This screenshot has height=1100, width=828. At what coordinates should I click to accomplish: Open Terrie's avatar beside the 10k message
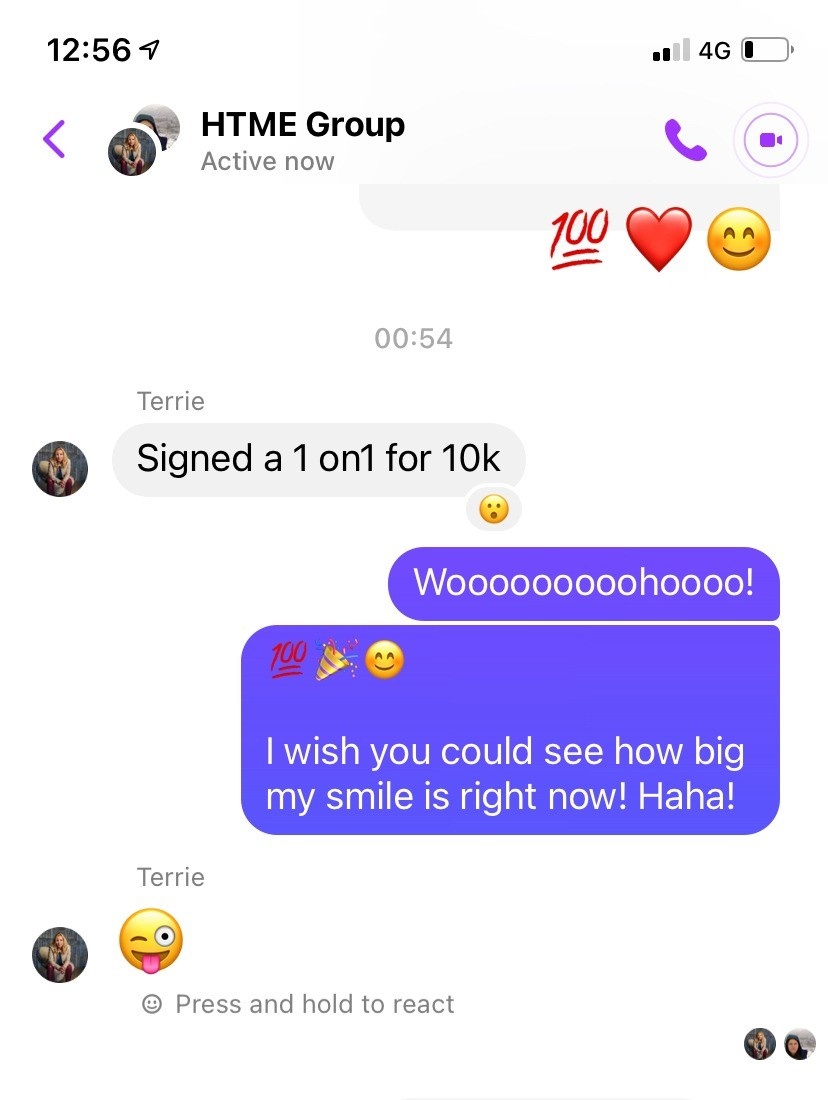60,468
